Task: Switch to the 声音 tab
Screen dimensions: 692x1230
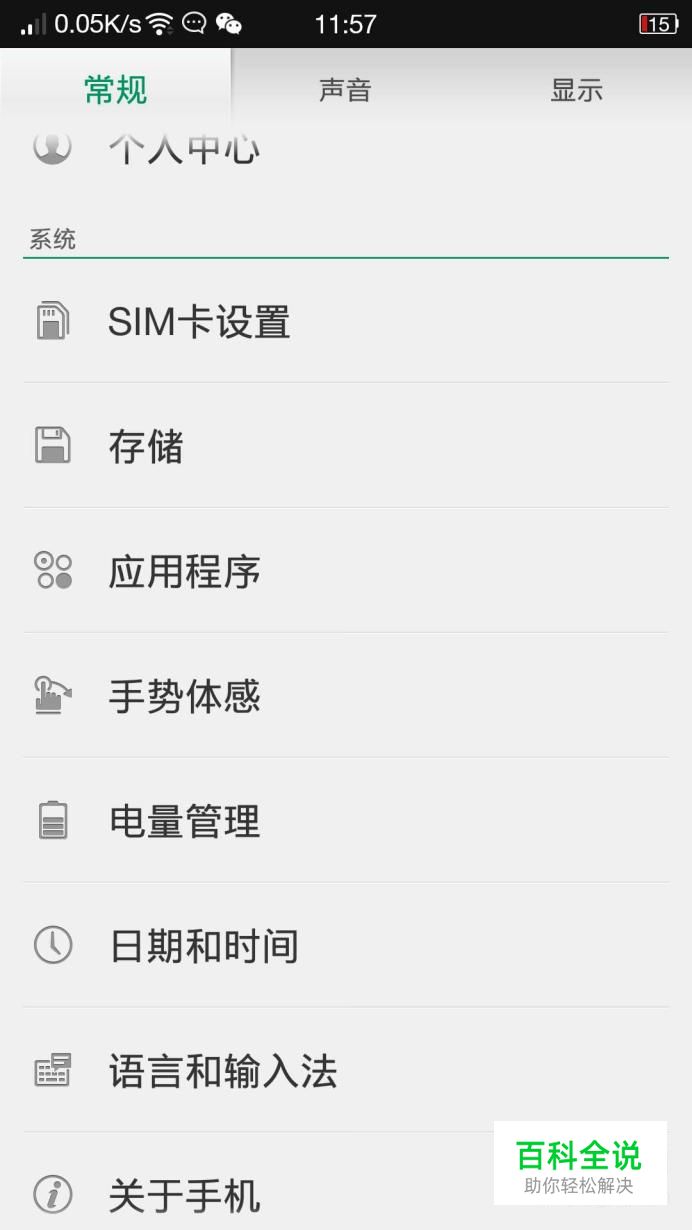Action: [345, 90]
